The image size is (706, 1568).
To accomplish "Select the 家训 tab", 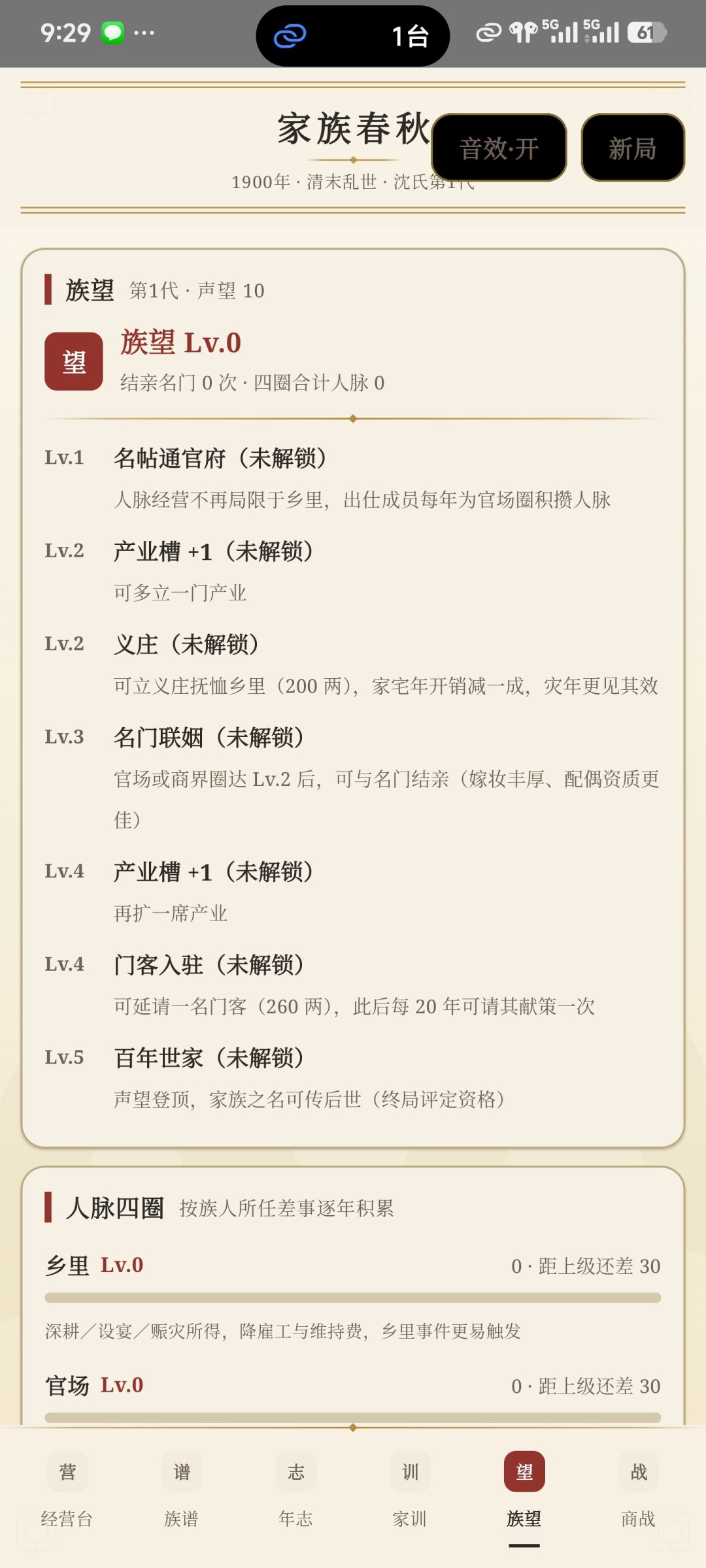I will (x=410, y=1491).
